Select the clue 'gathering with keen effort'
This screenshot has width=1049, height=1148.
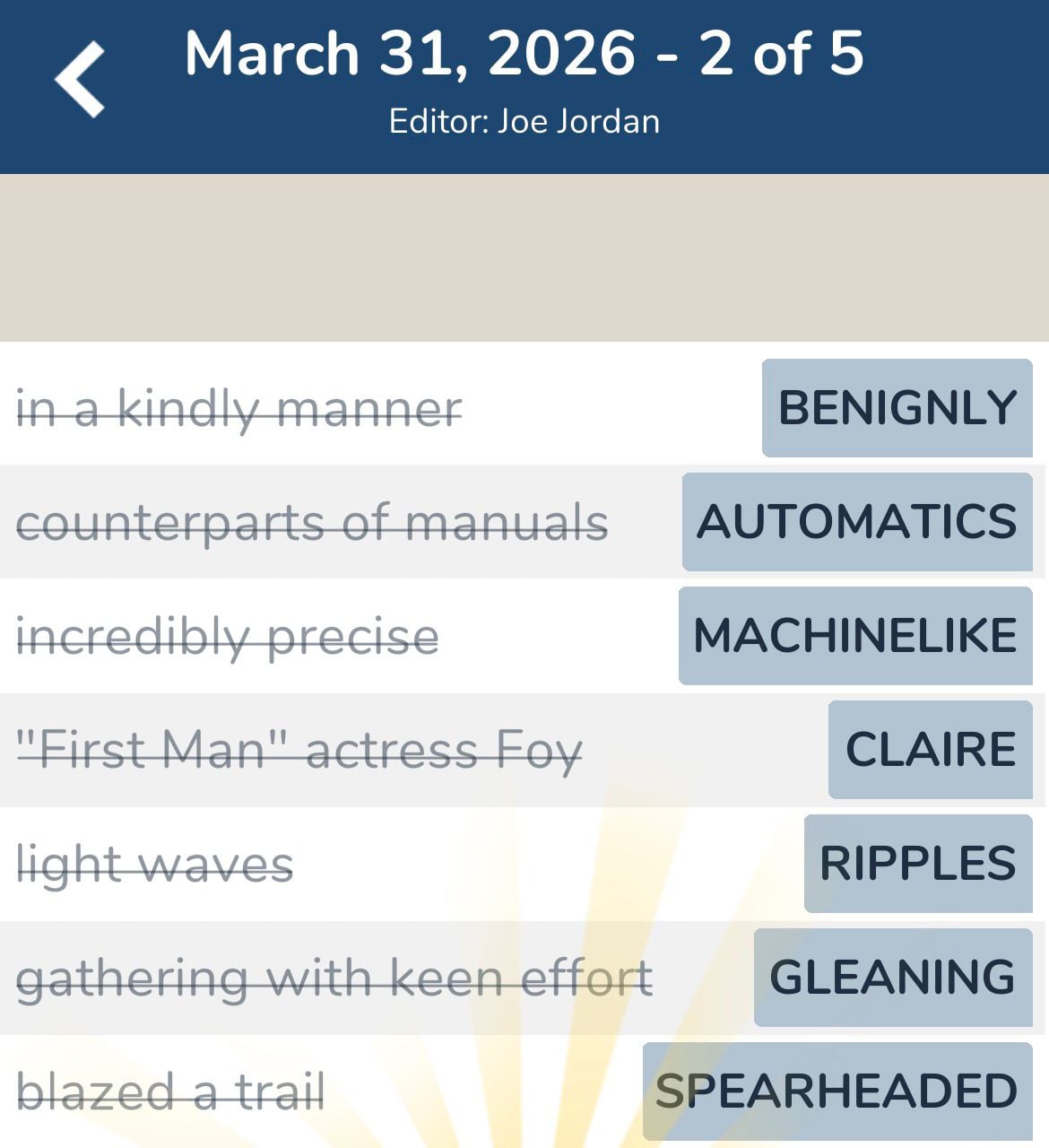pos(336,977)
